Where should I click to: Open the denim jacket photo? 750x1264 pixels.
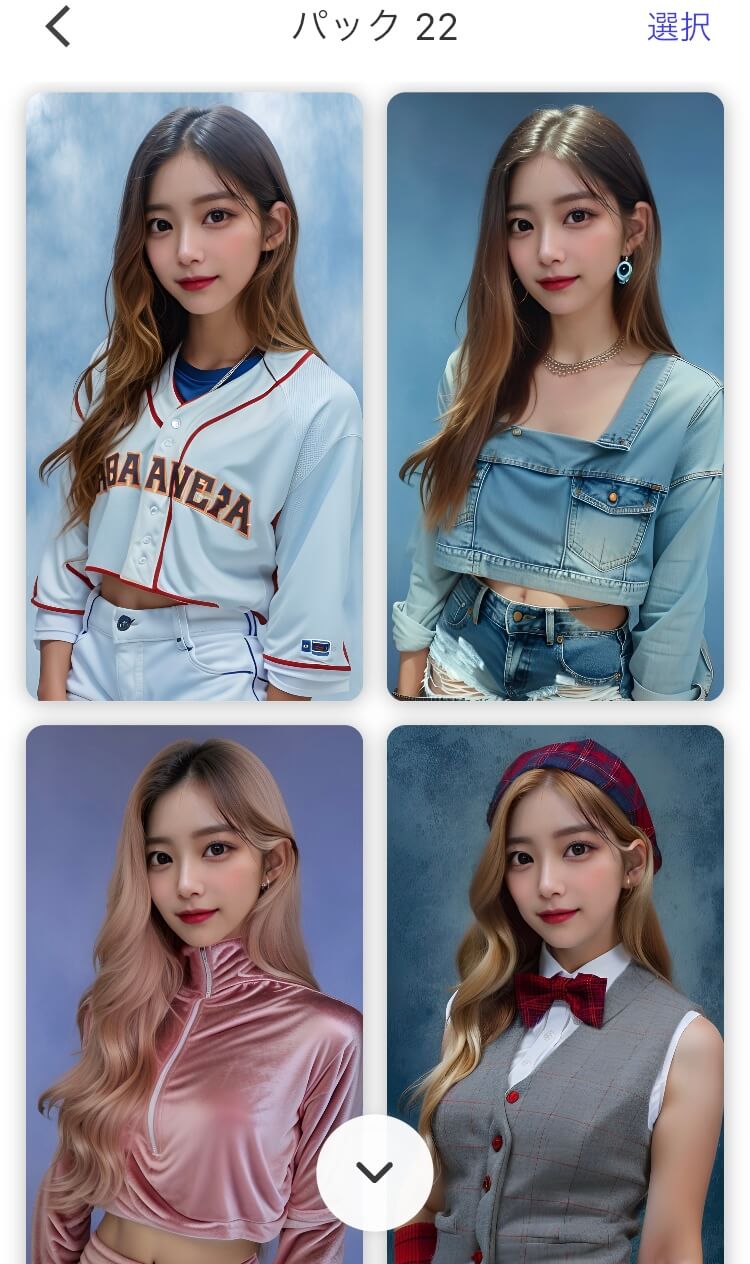click(555, 396)
